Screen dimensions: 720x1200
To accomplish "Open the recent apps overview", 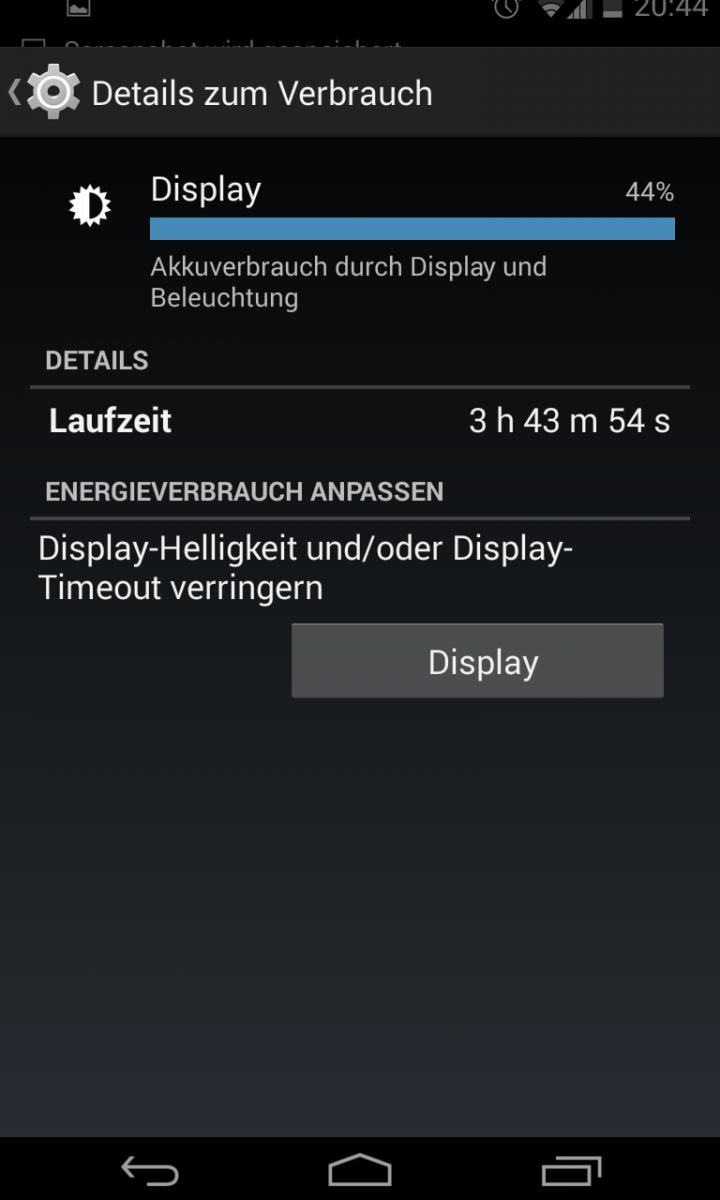I will click(x=571, y=1169).
